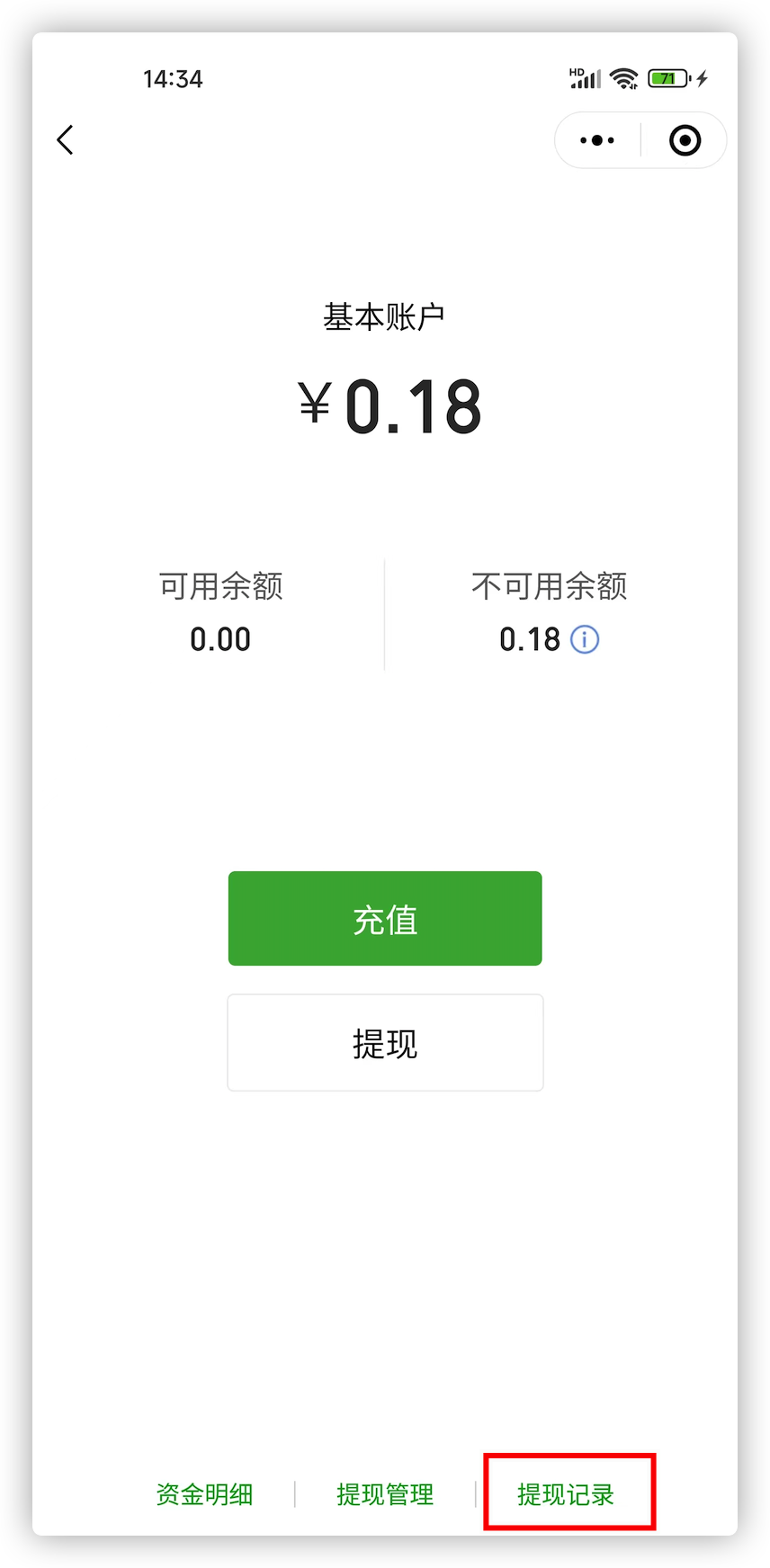Viewport: 770px width, 1568px height.
Task: Open the mini program three-dot menu
Action: click(x=597, y=140)
